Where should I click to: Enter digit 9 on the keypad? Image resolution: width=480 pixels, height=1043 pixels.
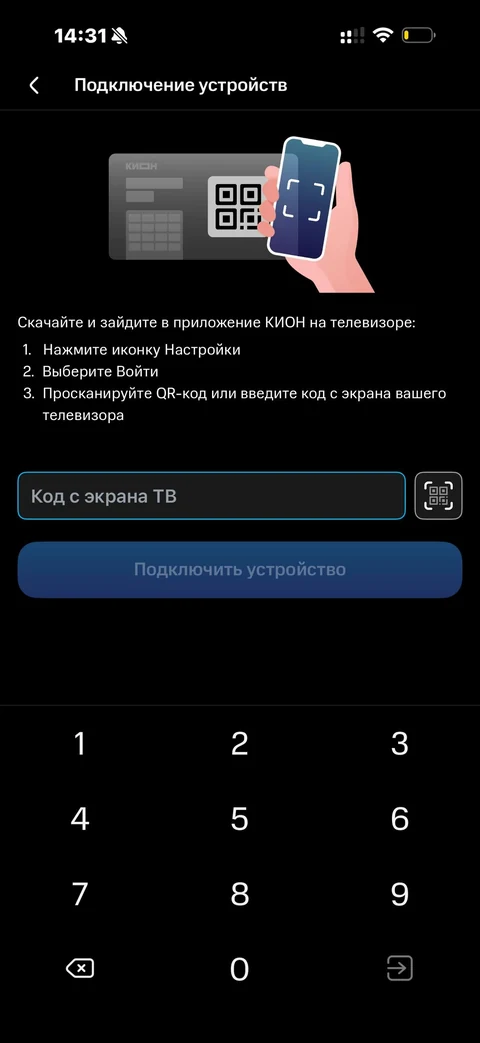pos(400,894)
